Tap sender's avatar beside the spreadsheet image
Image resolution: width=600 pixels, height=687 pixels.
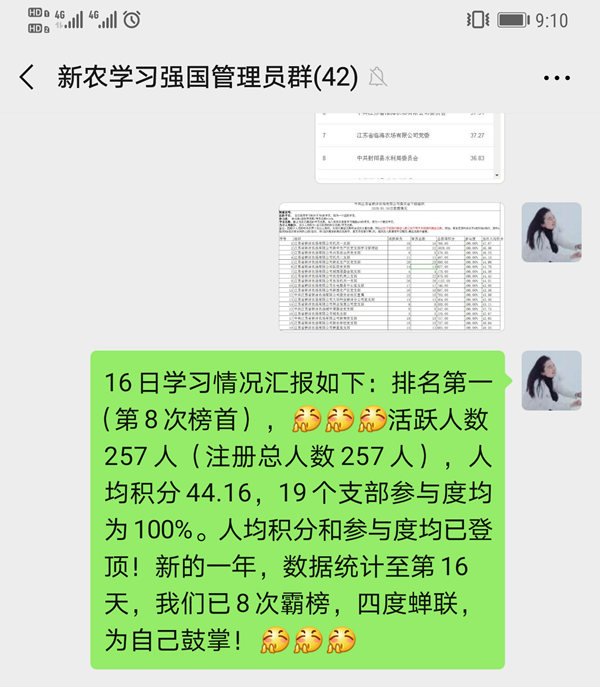551,232
